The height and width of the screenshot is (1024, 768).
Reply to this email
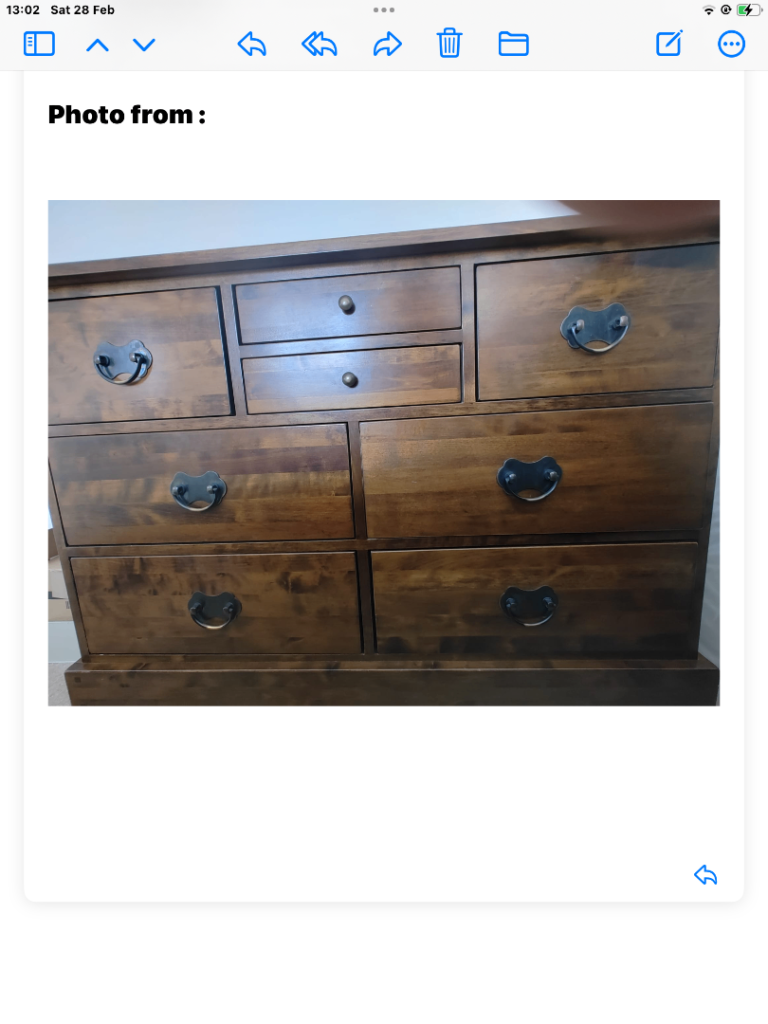[252, 44]
